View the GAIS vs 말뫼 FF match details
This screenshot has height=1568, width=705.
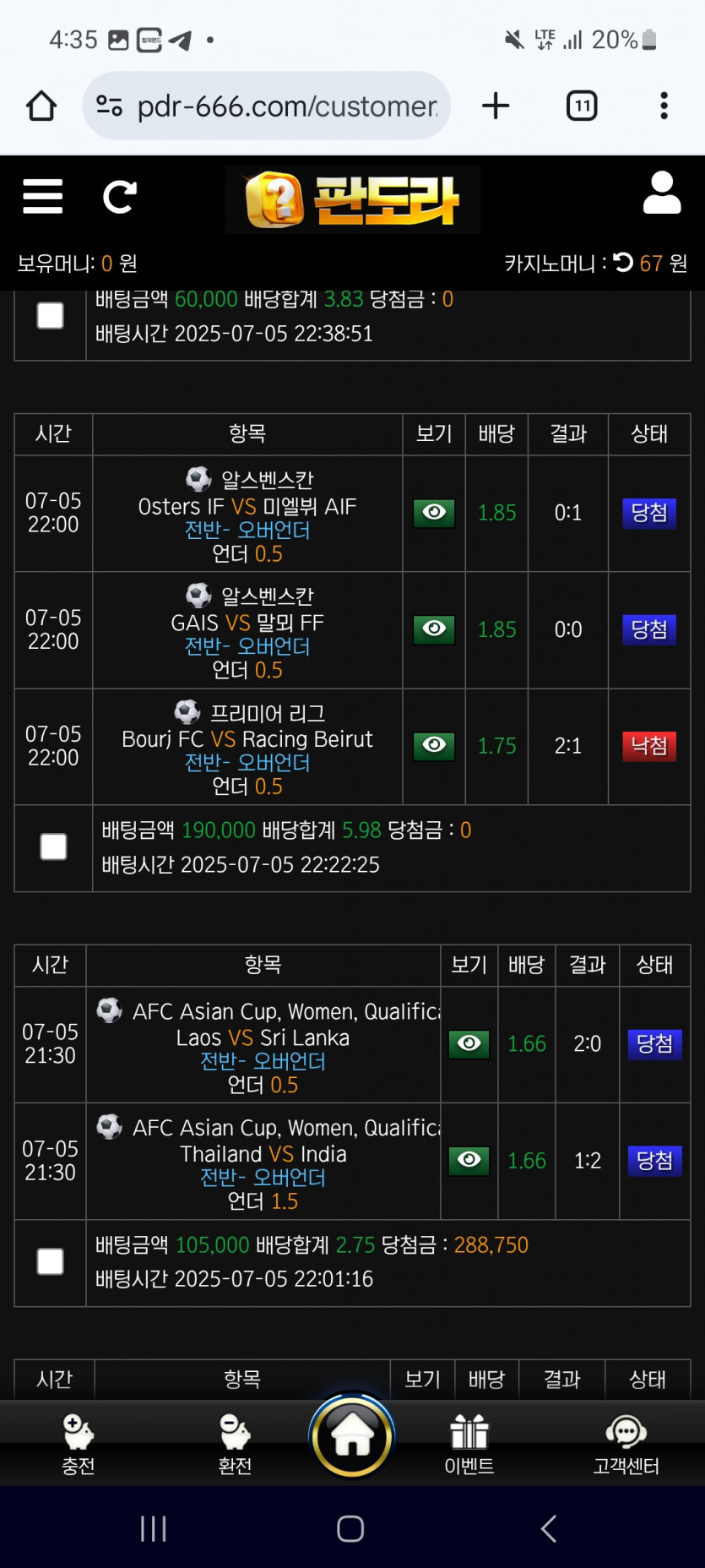pyautogui.click(x=434, y=629)
